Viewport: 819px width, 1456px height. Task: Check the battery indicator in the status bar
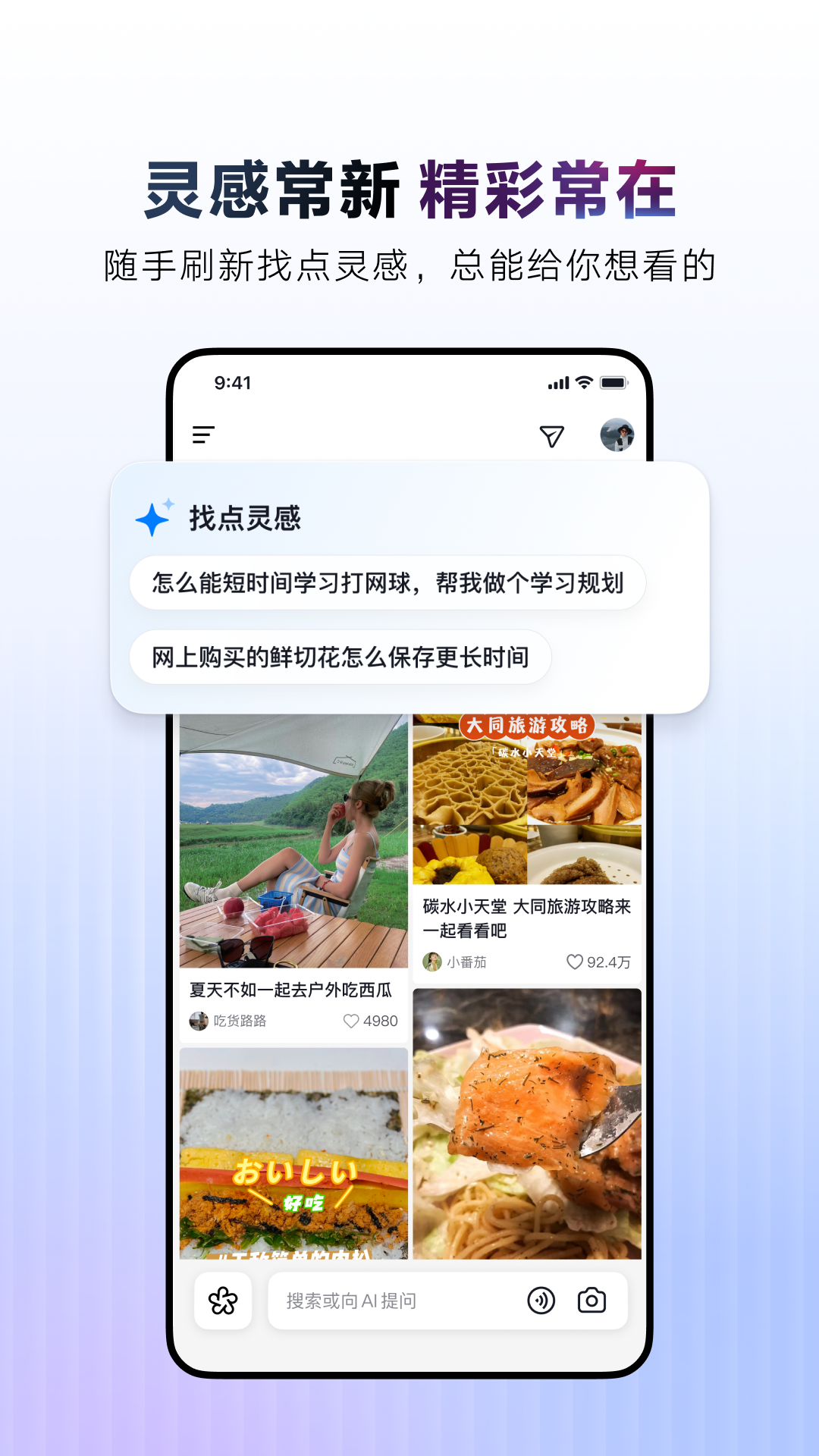point(614,383)
